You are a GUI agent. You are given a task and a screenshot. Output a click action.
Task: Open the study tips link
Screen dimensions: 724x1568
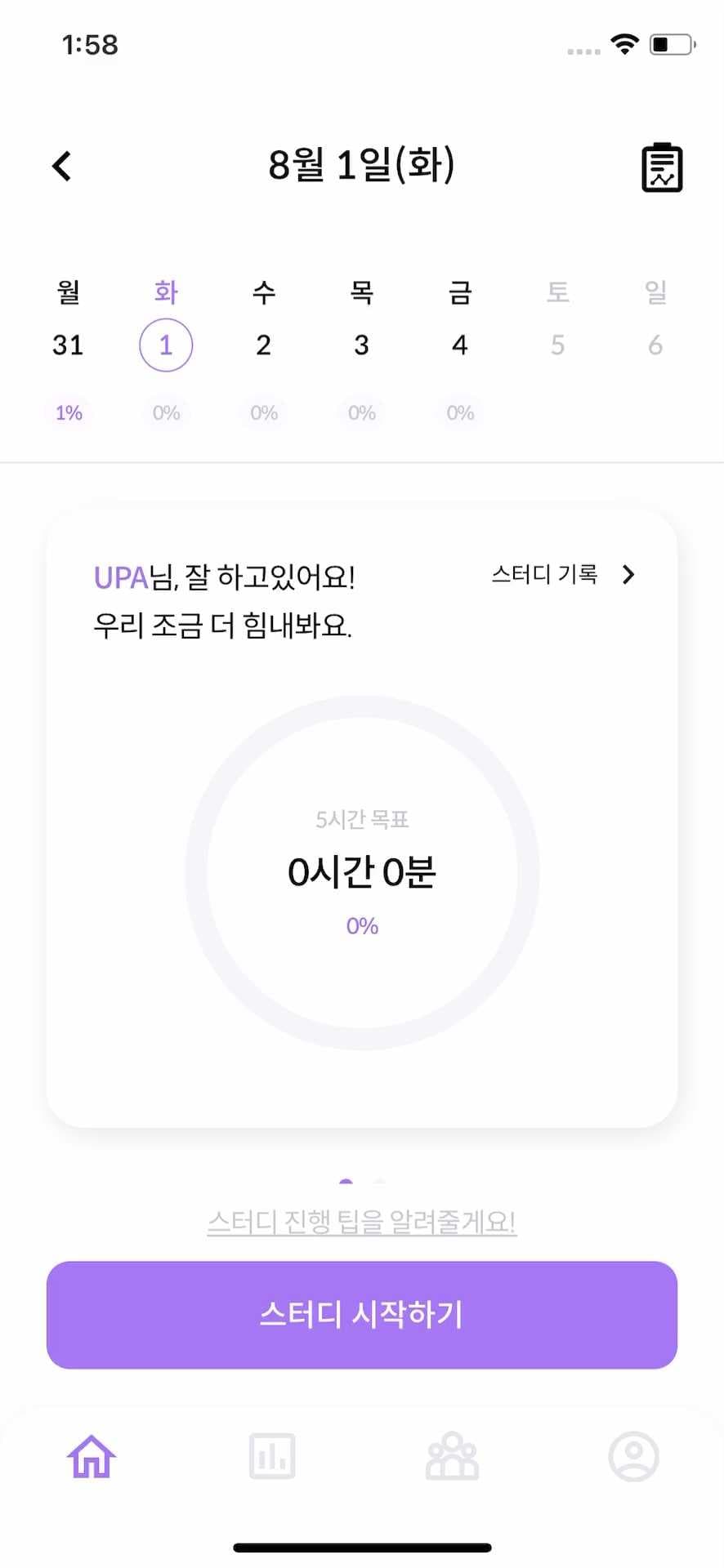(362, 1222)
